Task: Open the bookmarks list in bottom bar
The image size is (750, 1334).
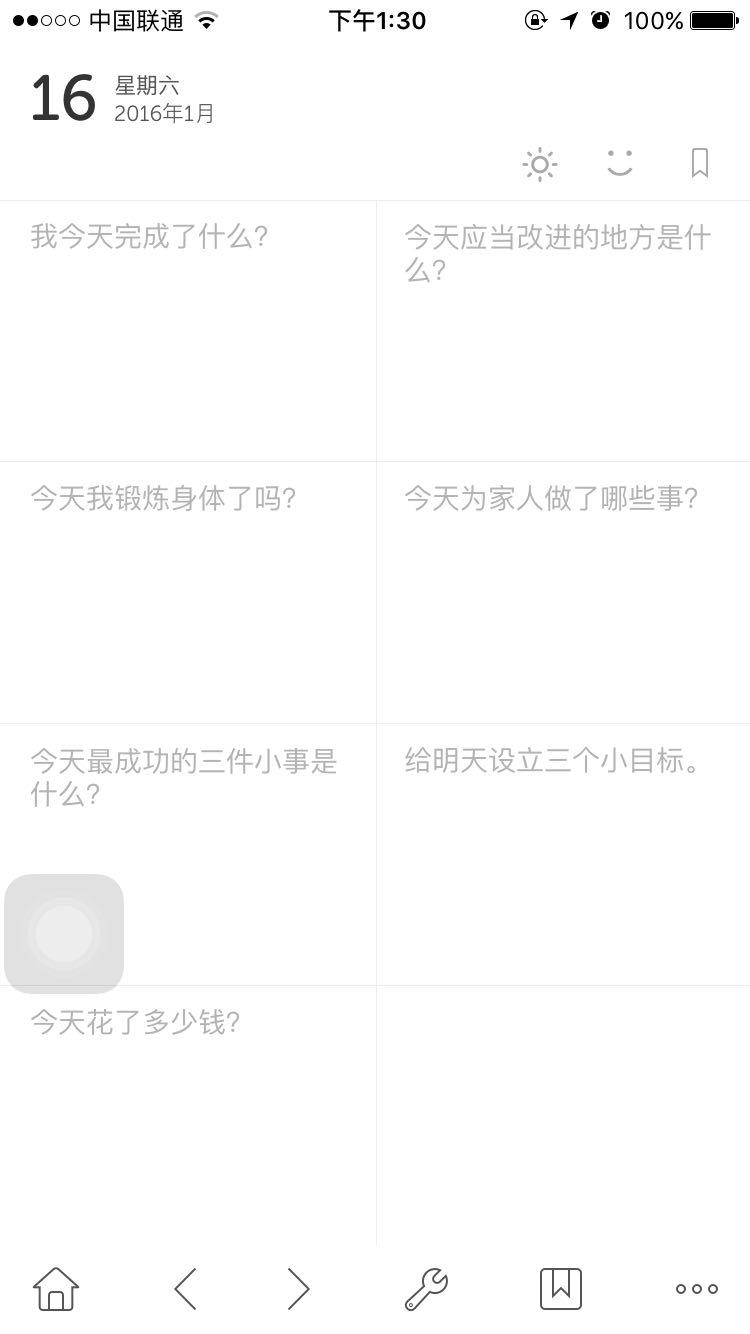Action: pyautogui.click(x=561, y=1289)
